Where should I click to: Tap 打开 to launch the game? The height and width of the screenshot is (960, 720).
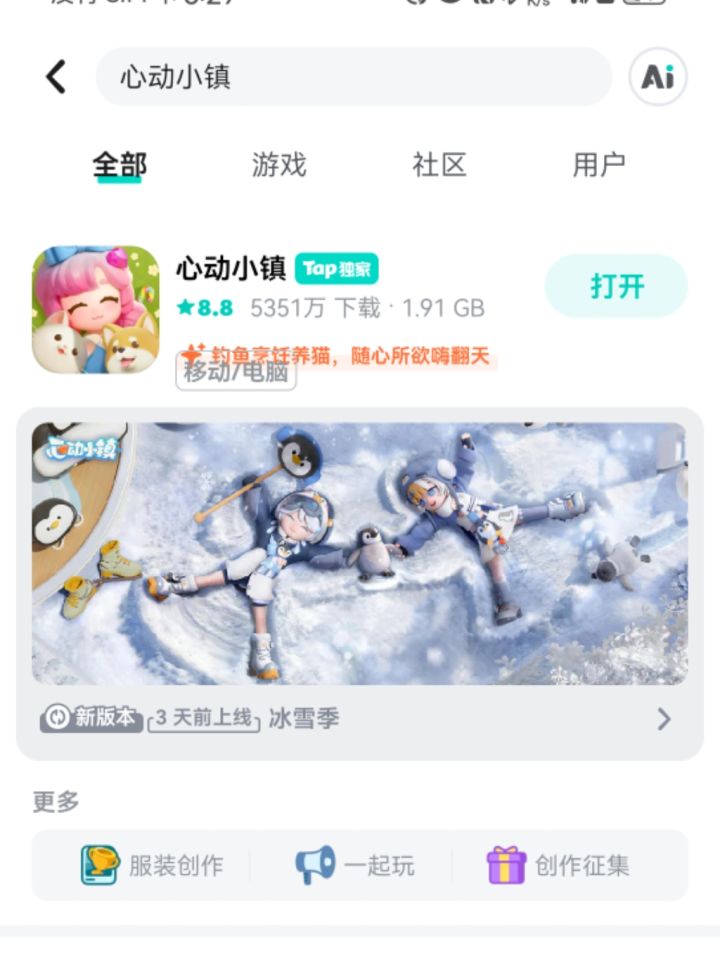(615, 287)
